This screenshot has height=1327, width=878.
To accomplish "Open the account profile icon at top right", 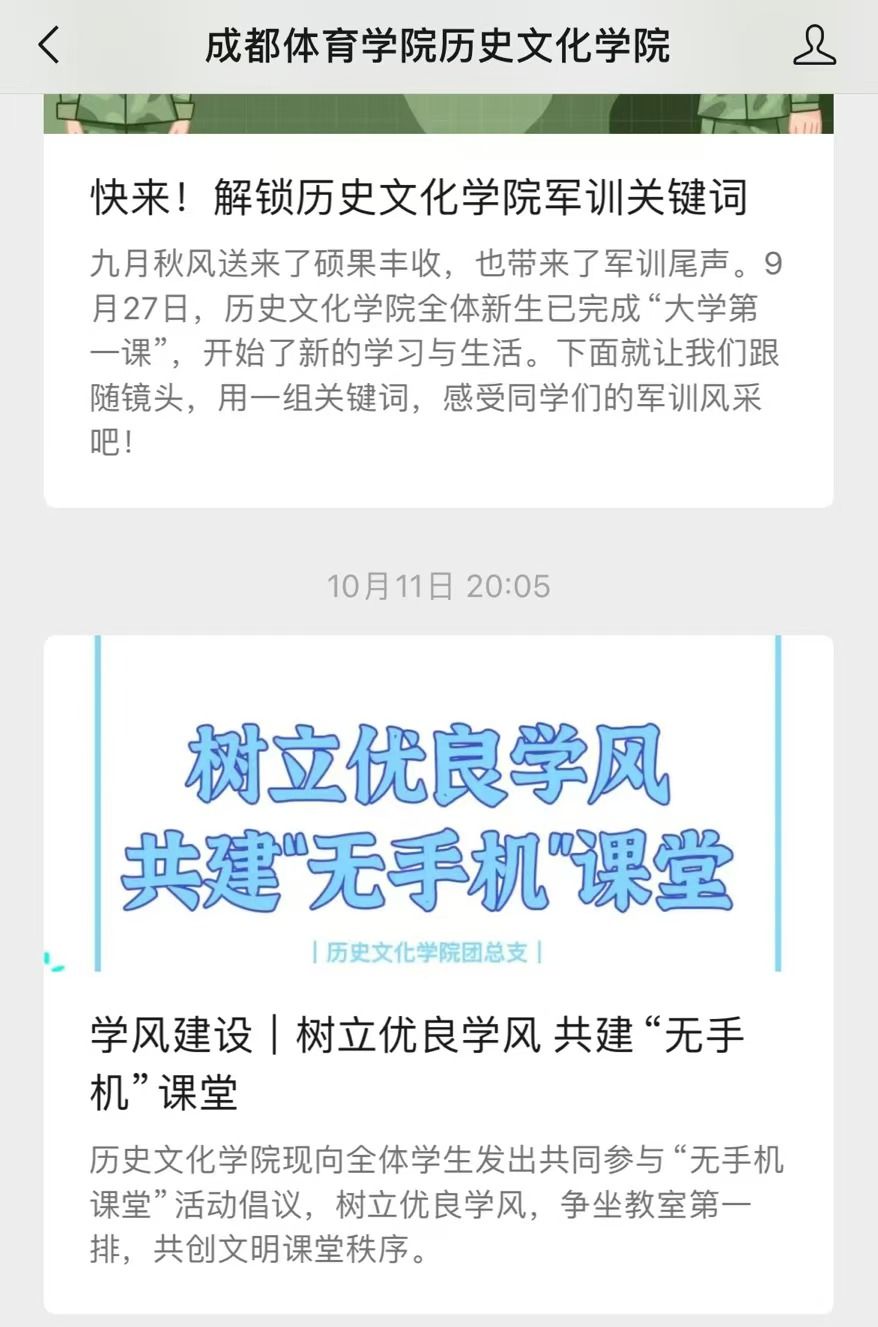I will (816, 45).
